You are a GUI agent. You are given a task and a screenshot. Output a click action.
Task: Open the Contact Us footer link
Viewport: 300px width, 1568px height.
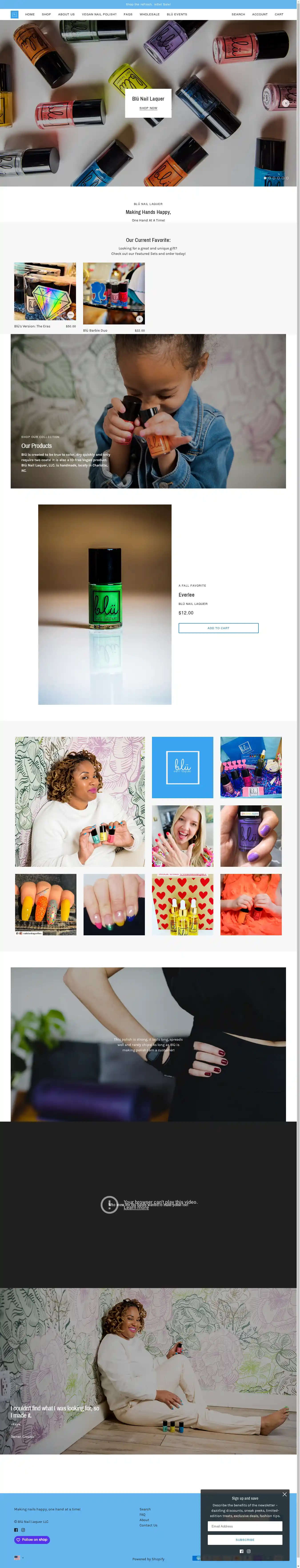coord(148,1525)
